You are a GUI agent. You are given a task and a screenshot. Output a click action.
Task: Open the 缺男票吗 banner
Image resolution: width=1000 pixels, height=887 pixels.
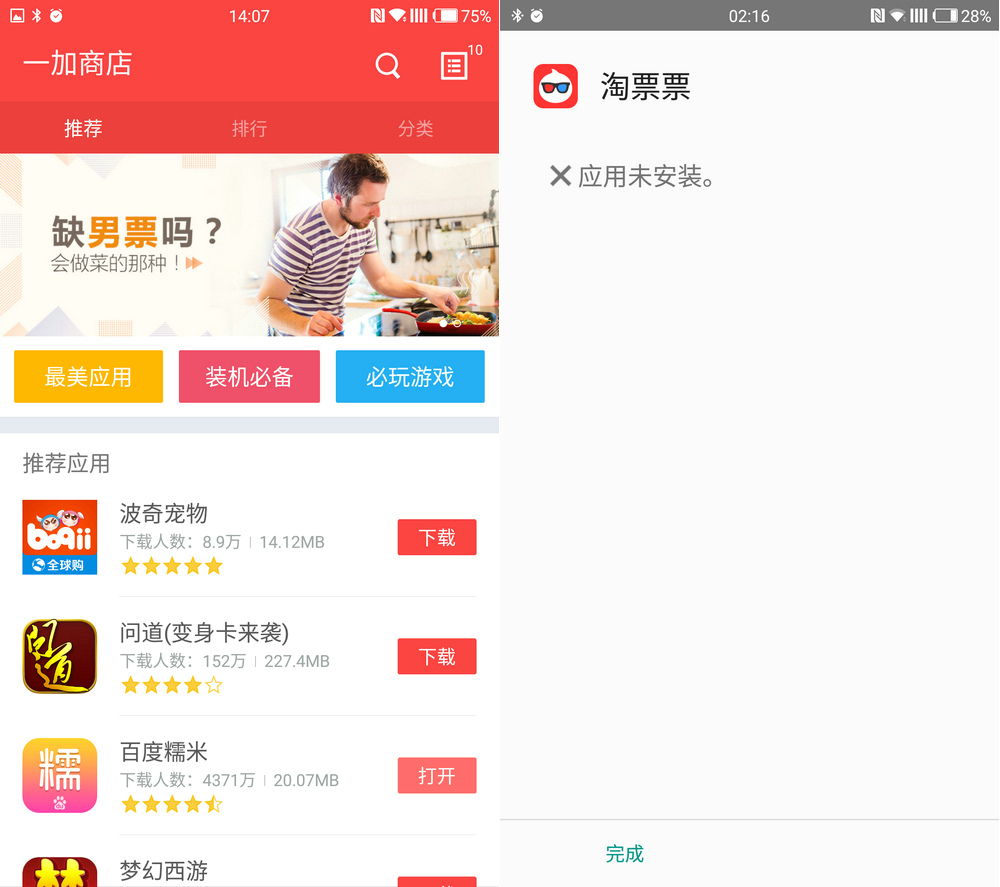(249, 245)
